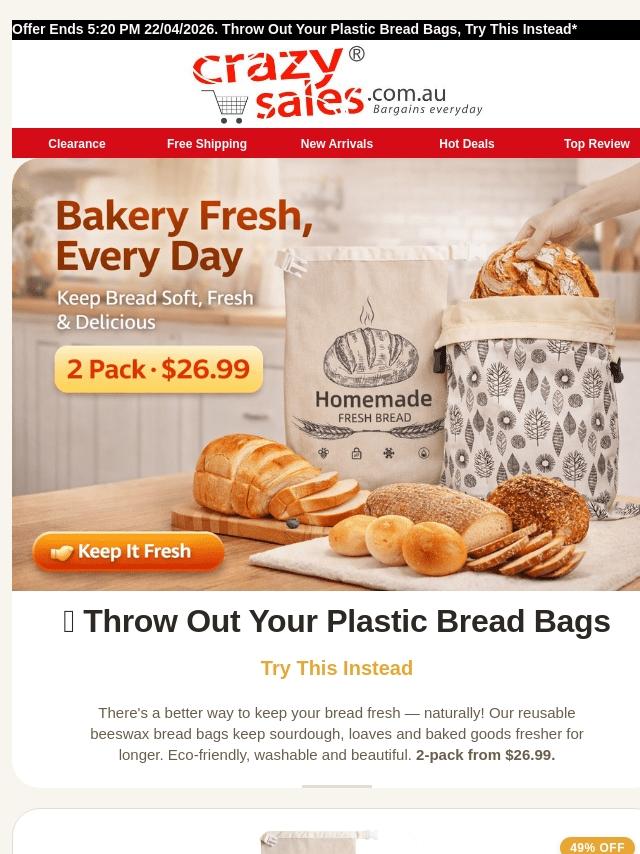View Hot Deals page
Image resolution: width=640 pixels, height=854 pixels.
[x=467, y=144]
